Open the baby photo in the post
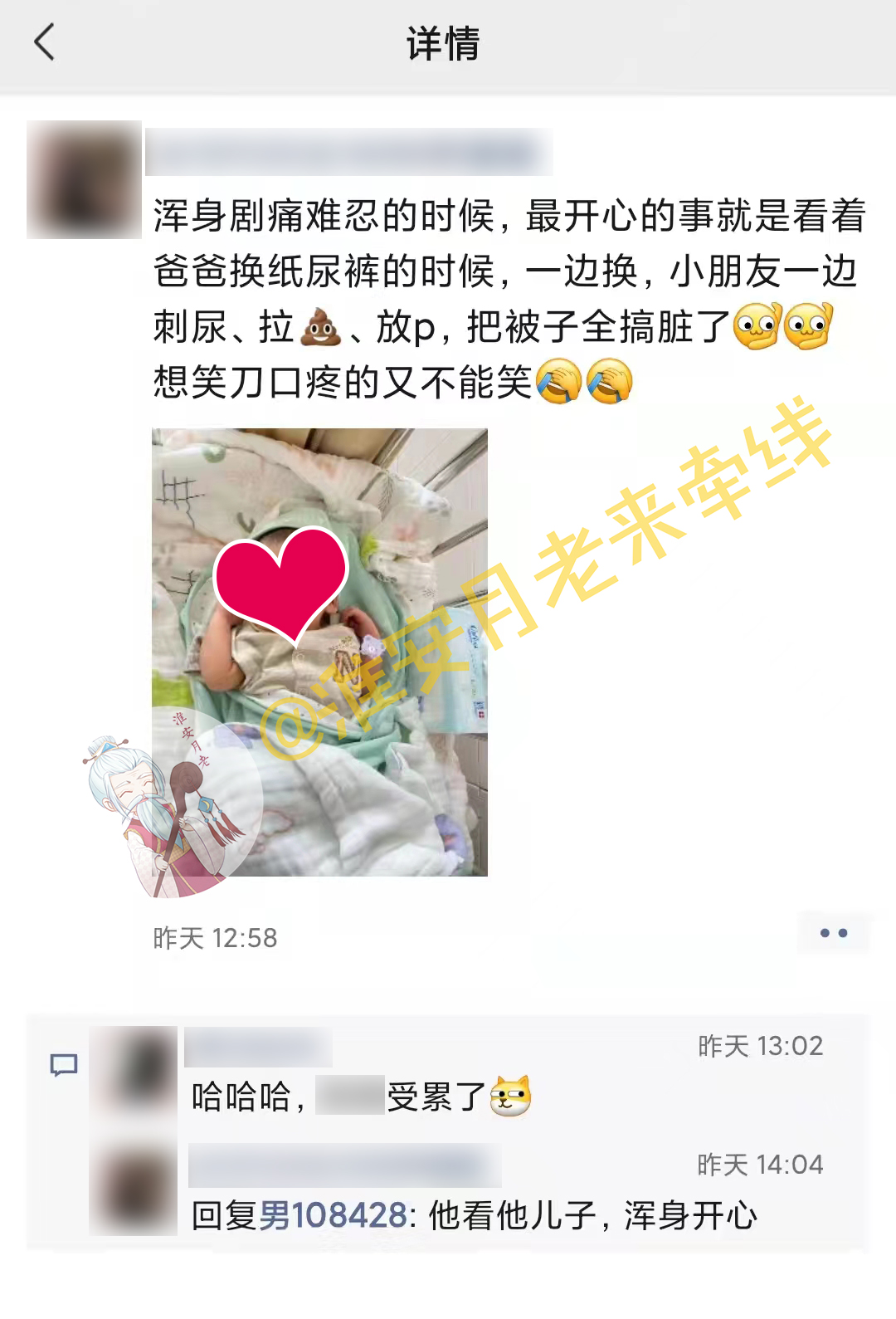 point(319,652)
